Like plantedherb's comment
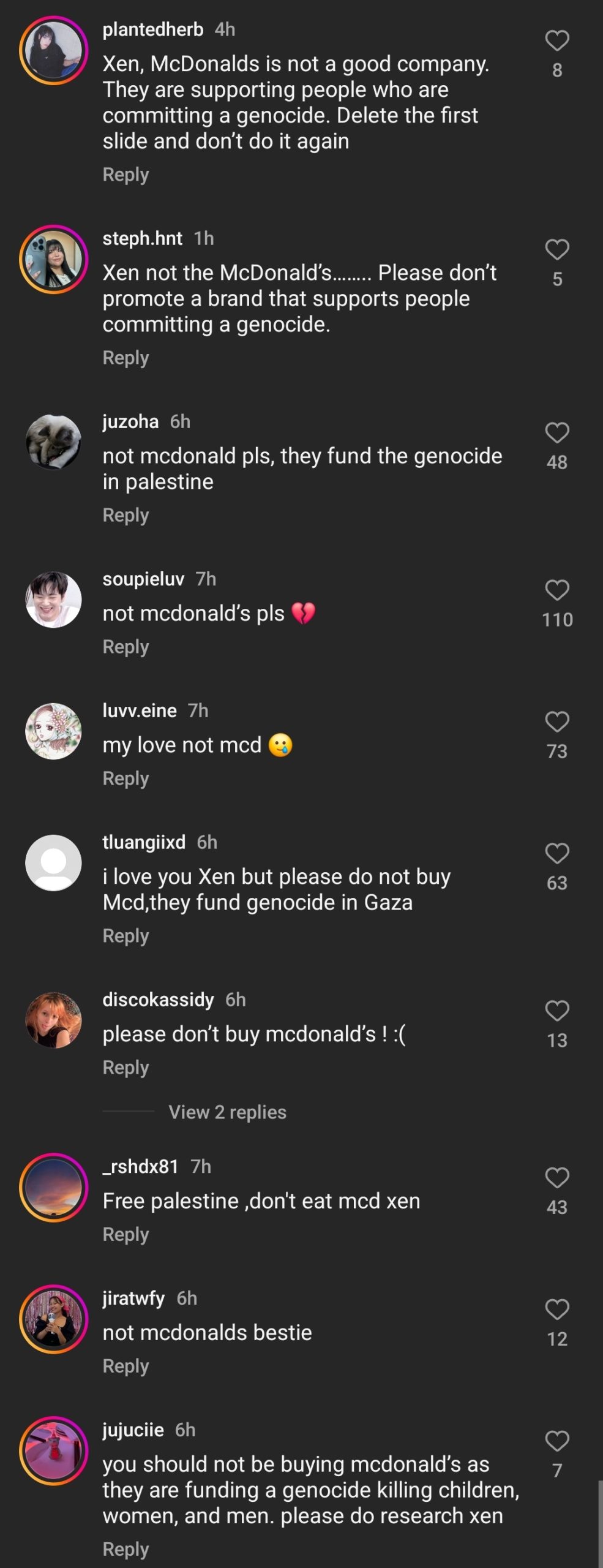603x1568 pixels. coord(556,41)
